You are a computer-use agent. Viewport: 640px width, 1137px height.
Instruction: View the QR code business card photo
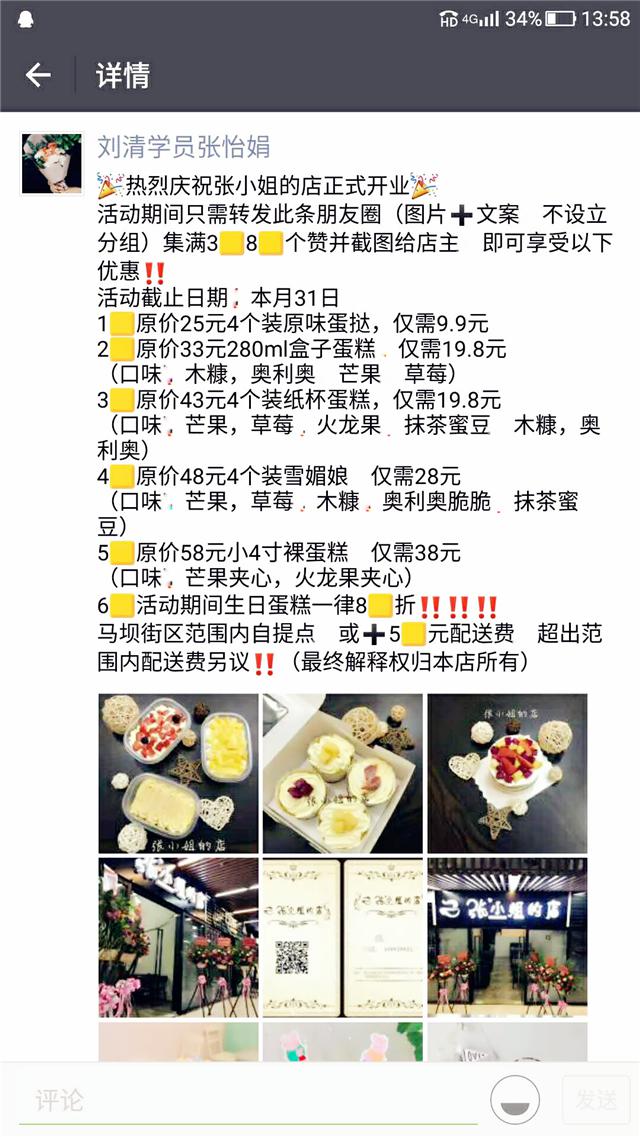[343, 937]
